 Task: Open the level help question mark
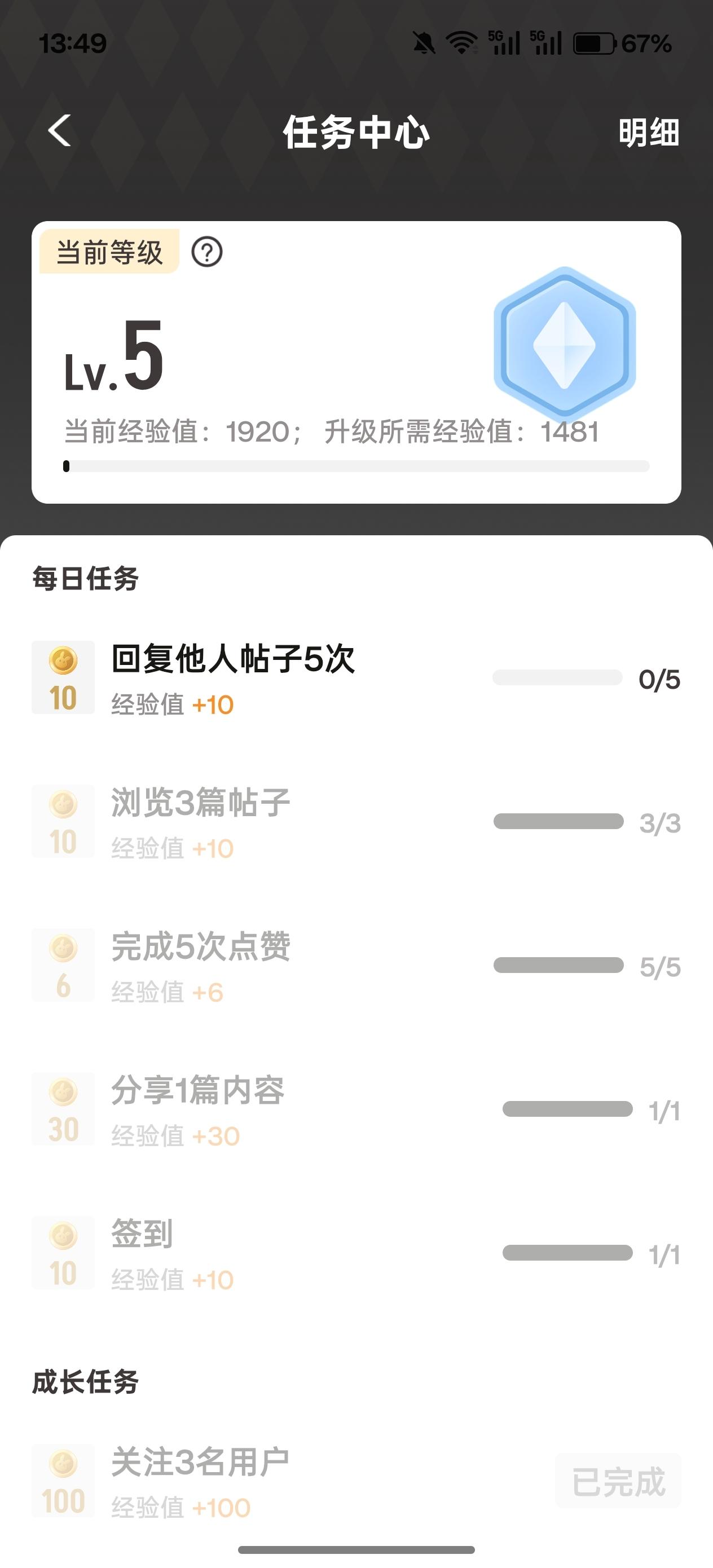207,252
